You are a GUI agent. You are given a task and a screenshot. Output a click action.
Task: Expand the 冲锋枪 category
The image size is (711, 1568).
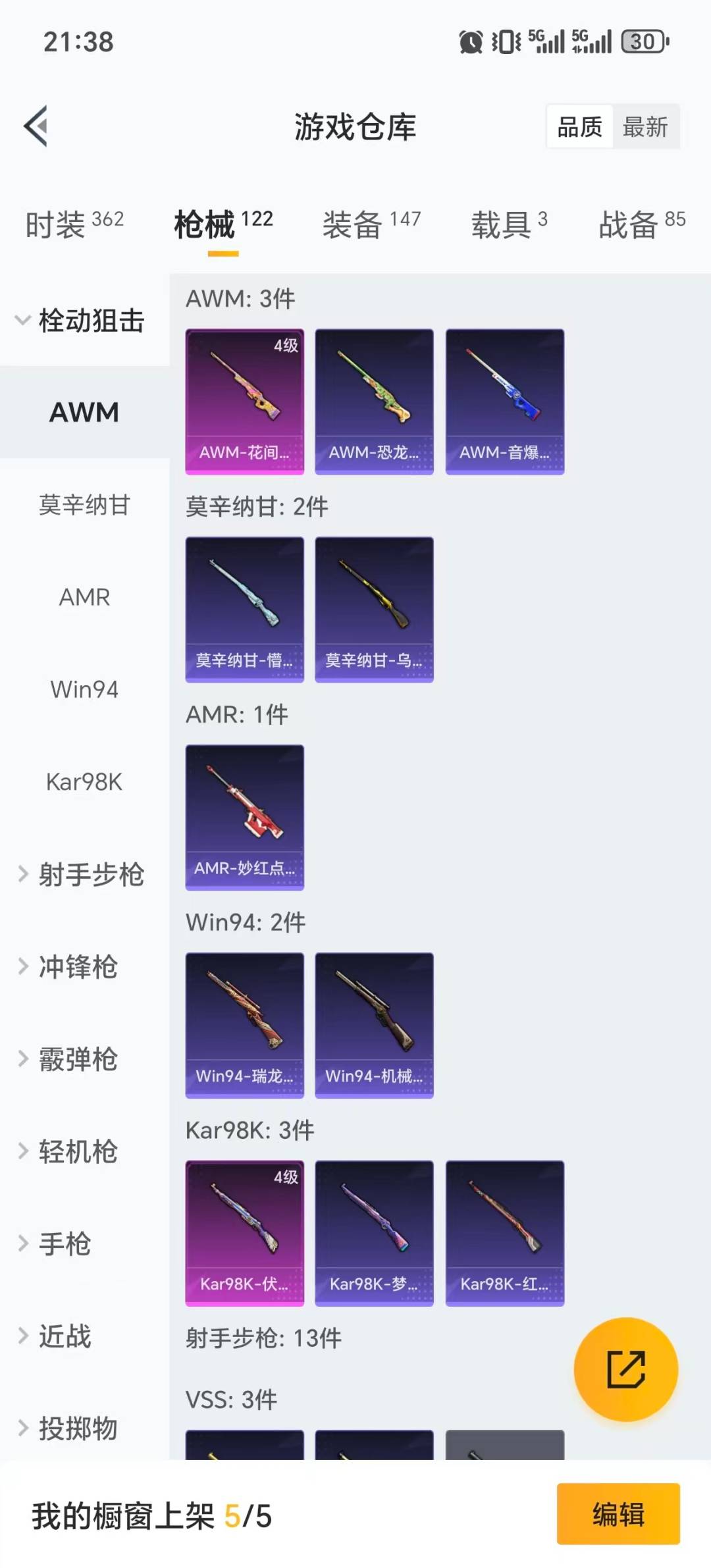78,966
